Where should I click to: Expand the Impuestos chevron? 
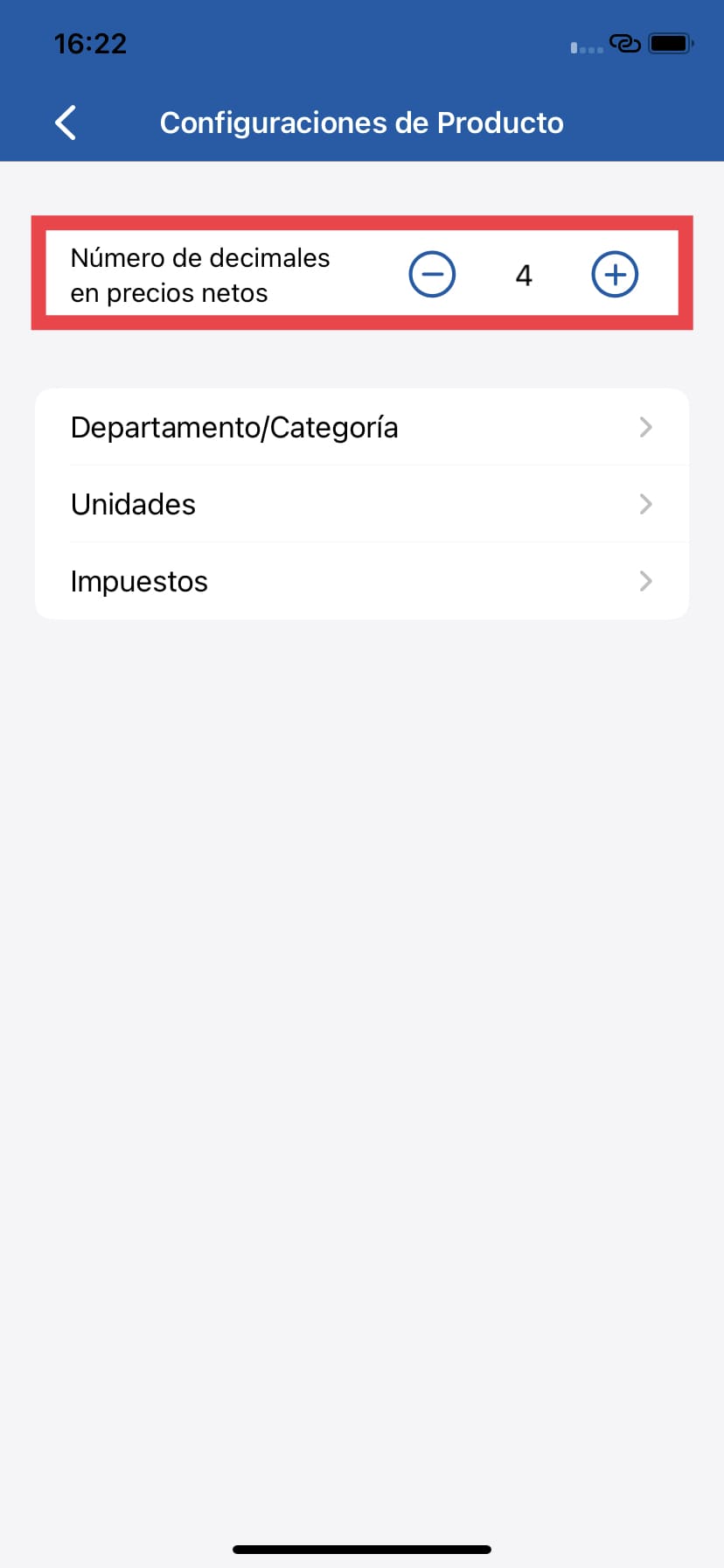click(x=645, y=581)
